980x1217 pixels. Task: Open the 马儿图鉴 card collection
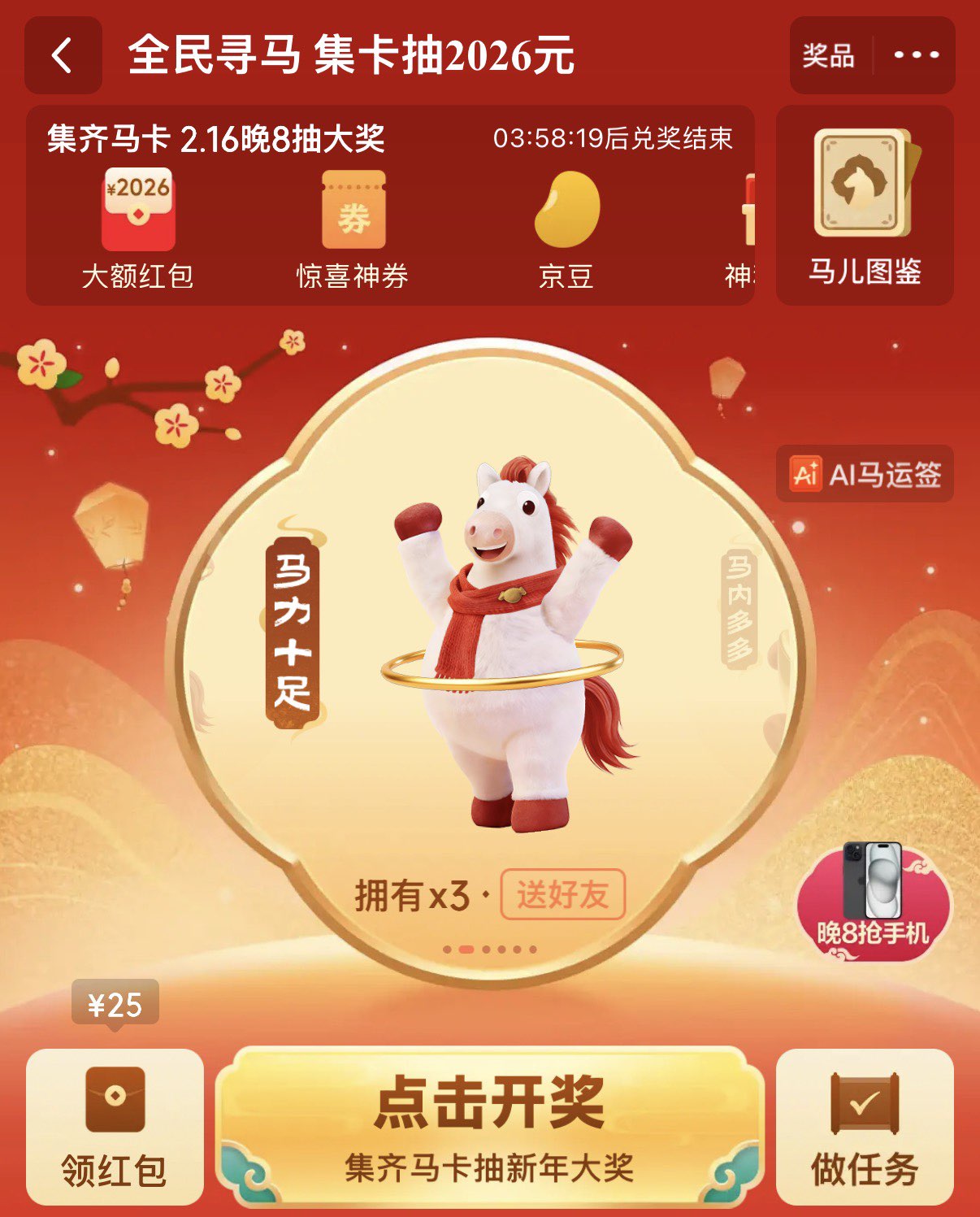coord(865,206)
